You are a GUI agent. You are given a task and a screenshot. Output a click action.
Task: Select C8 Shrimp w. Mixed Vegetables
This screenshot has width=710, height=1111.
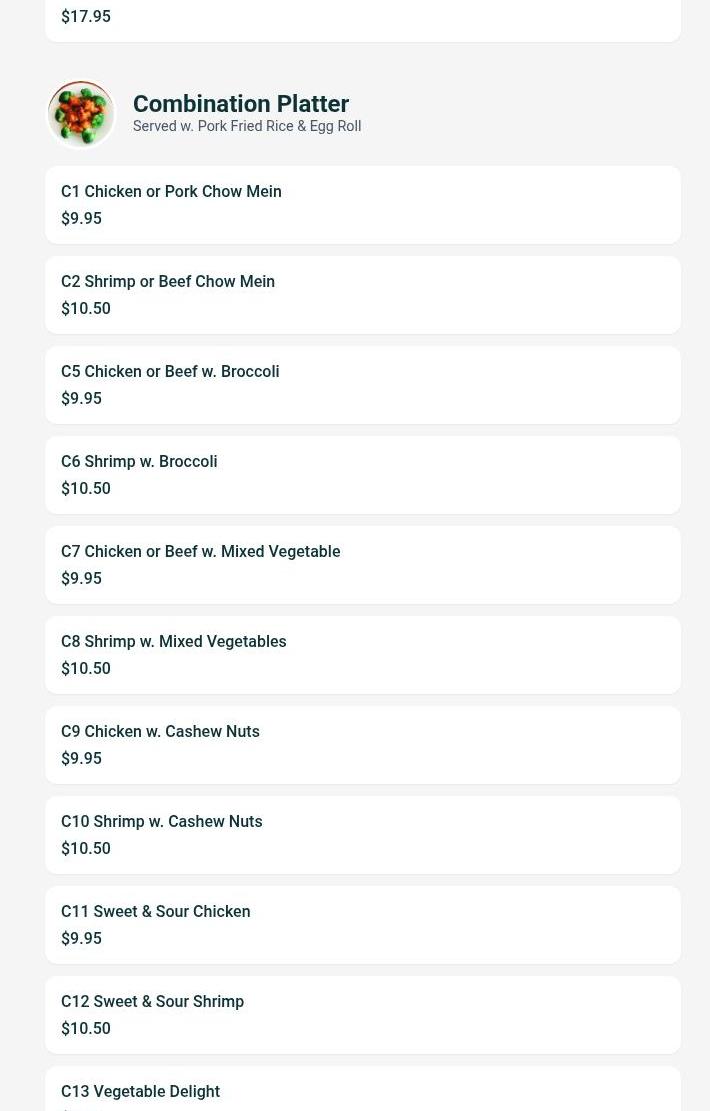[x=362, y=655]
